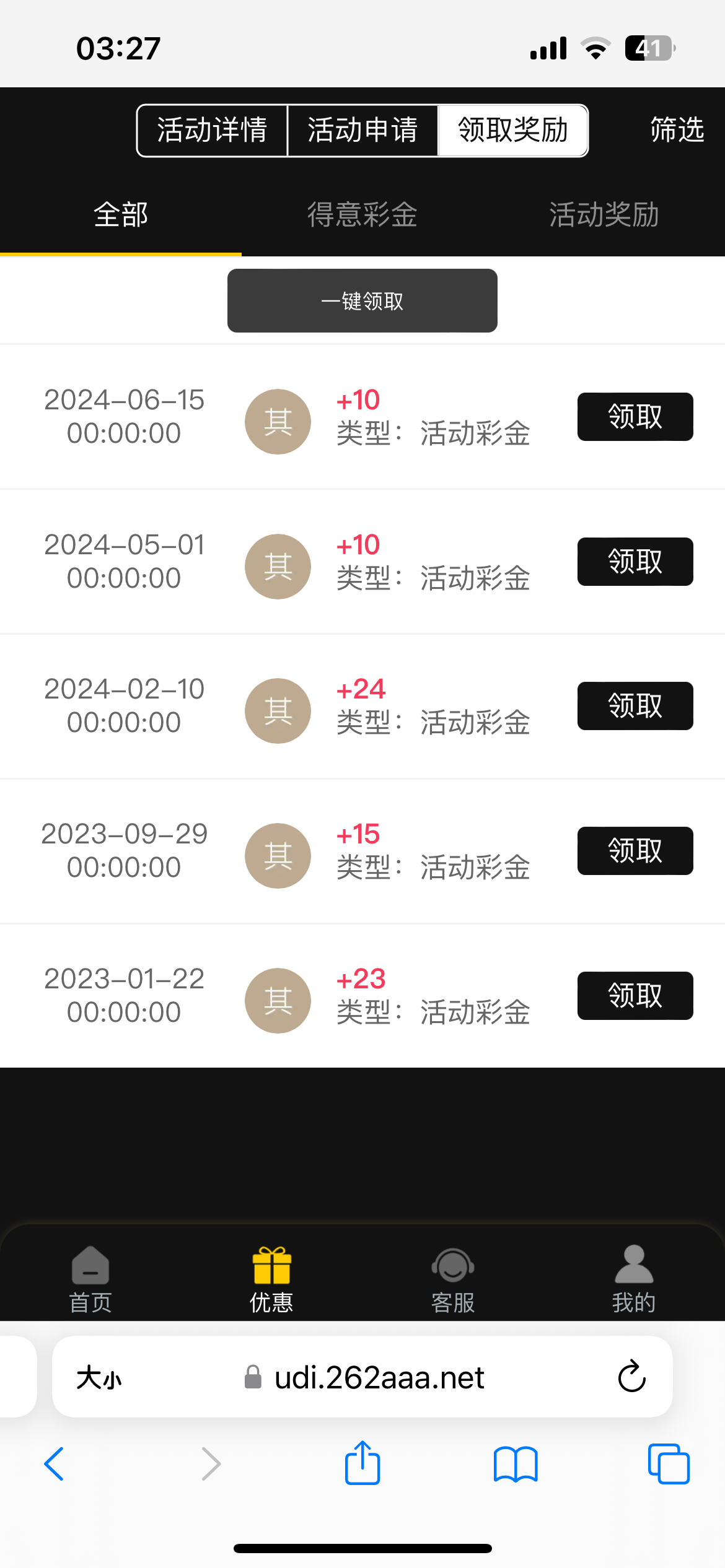Claim the 2023-01-22 reward with 领取

click(635, 996)
